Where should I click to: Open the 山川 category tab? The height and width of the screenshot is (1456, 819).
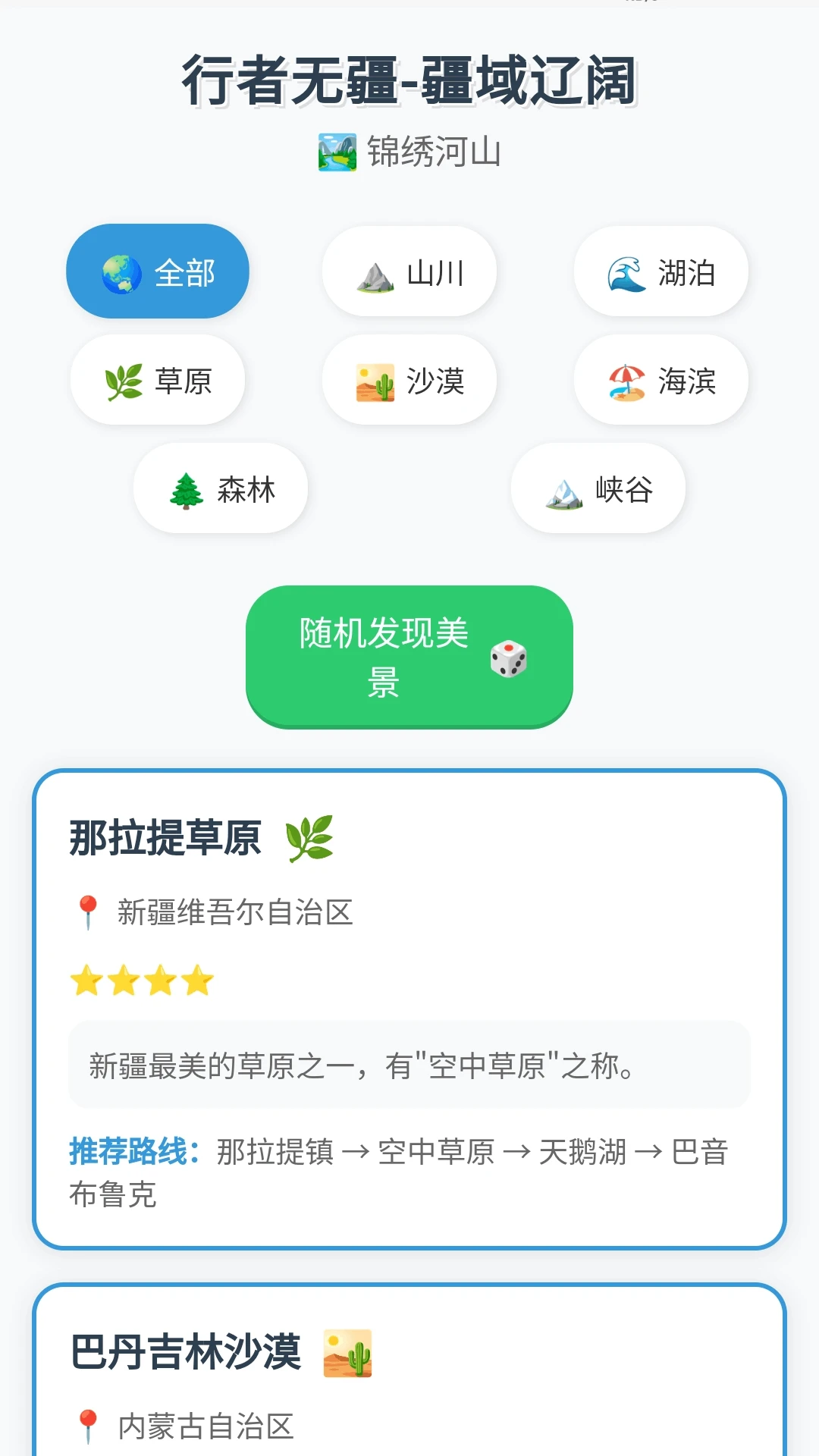409,271
